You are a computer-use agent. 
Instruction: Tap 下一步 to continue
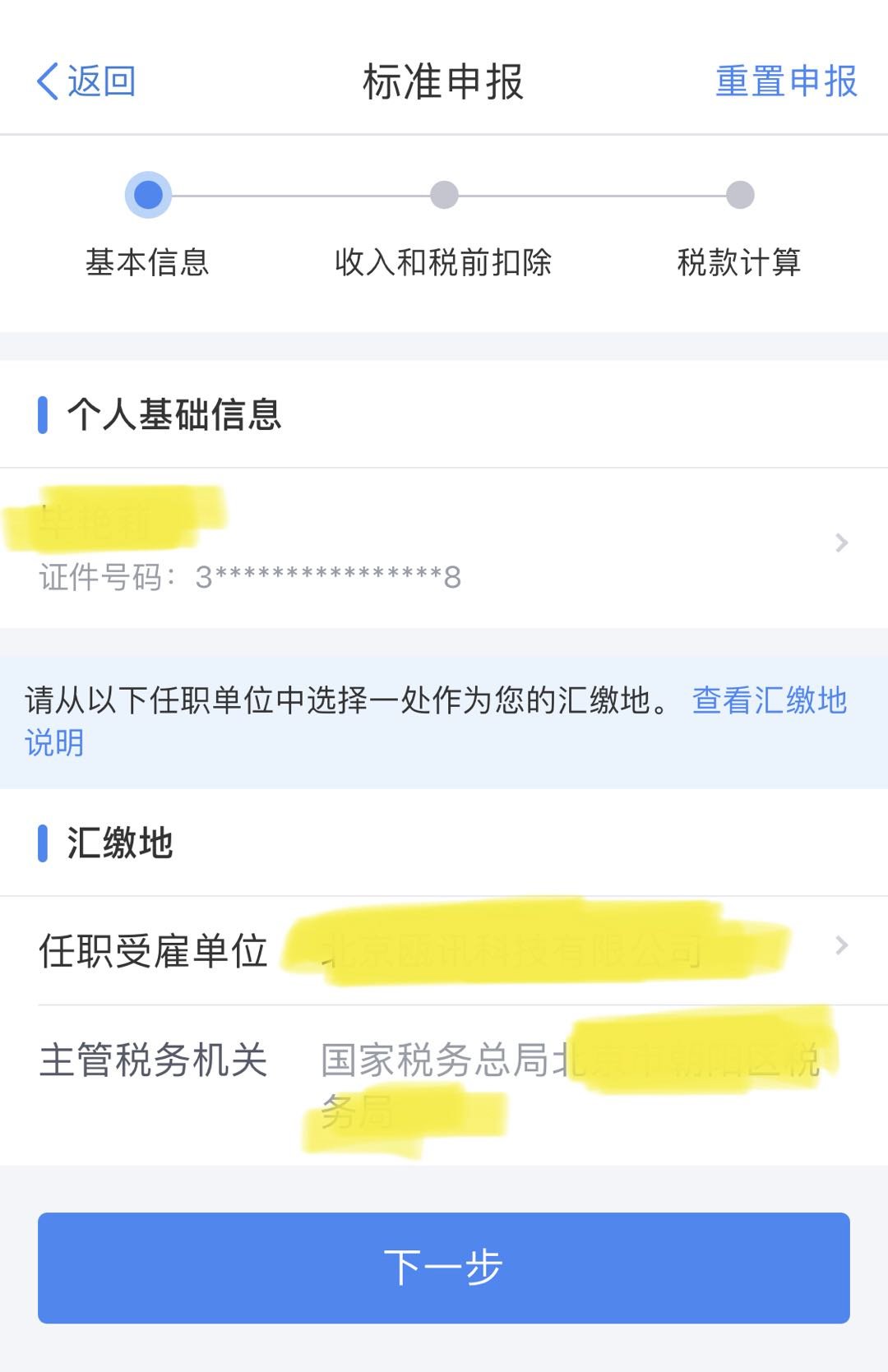pos(444,1267)
